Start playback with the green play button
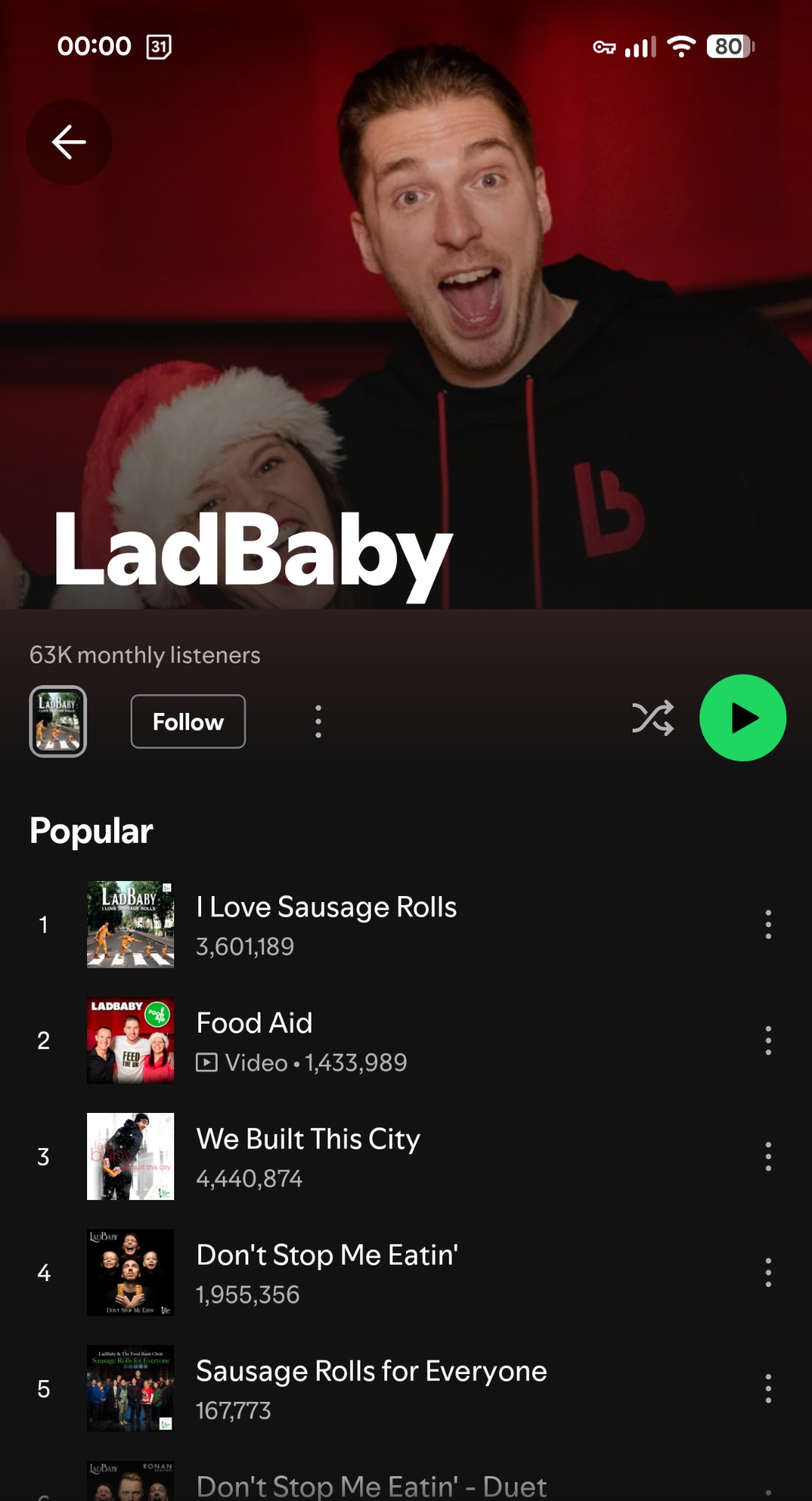Image resolution: width=812 pixels, height=1501 pixels. [x=742, y=718]
